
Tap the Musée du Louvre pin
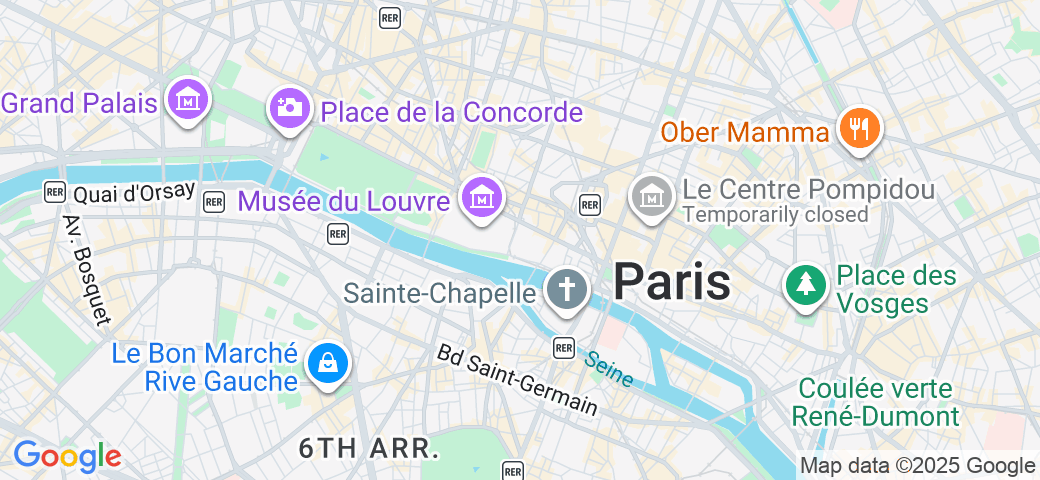482,196
